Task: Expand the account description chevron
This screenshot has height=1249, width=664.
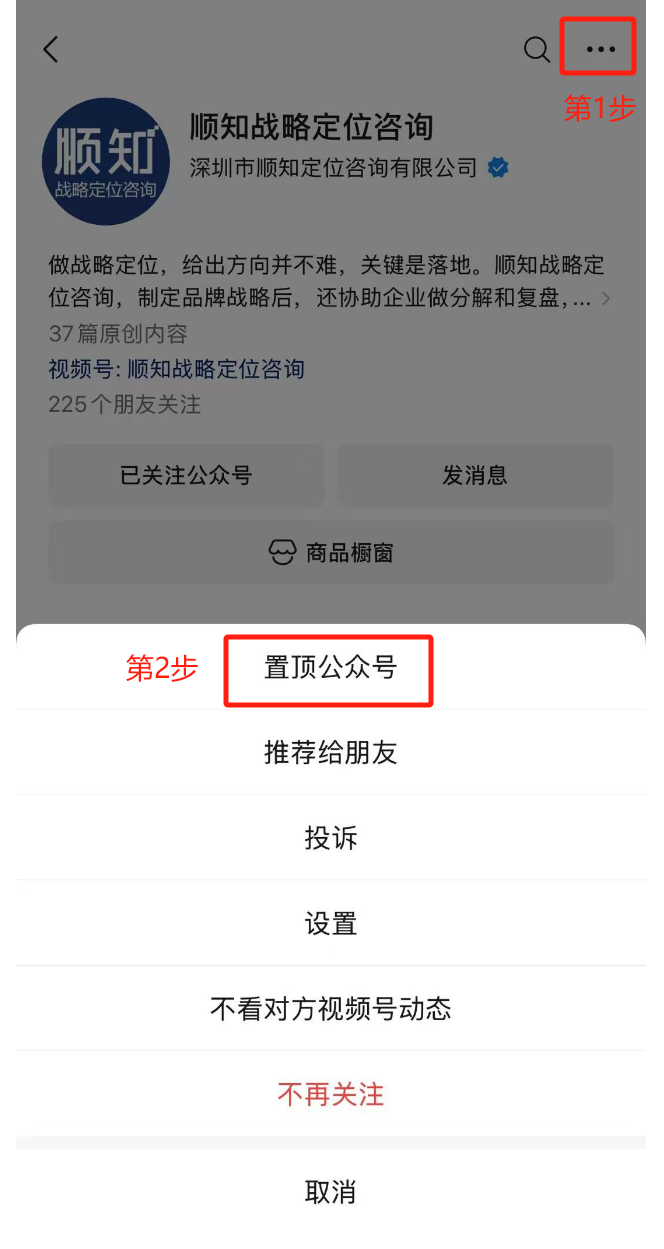Action: point(606,299)
